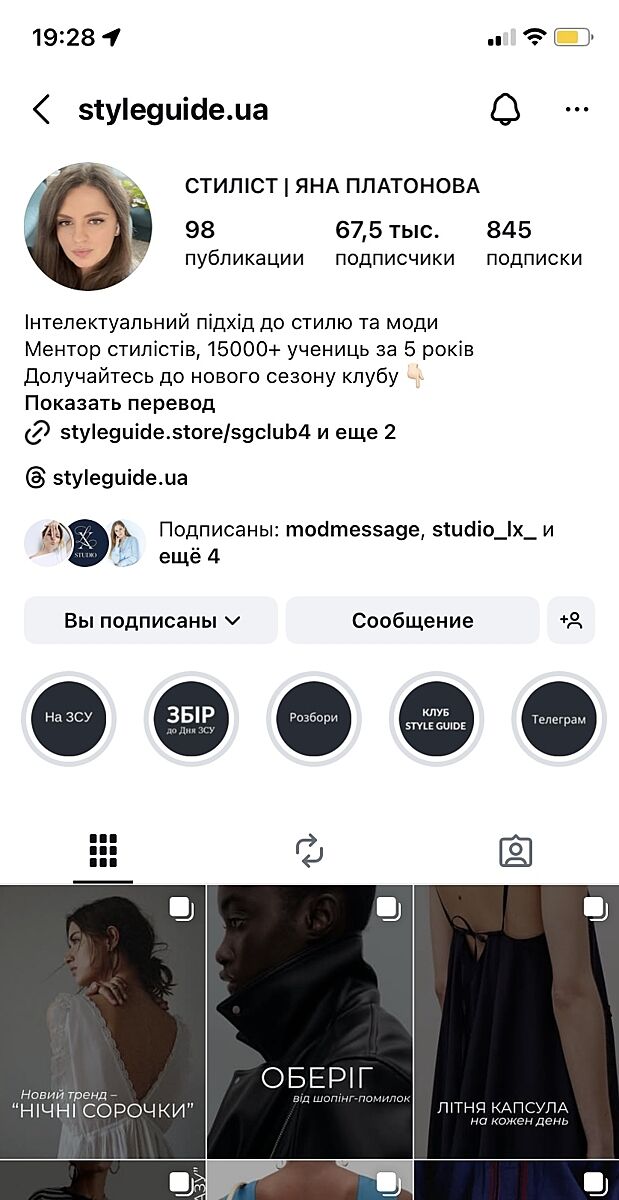This screenshot has width=619, height=1200.
Task: Show suggested accounts with add-person icon
Action: click(x=571, y=620)
